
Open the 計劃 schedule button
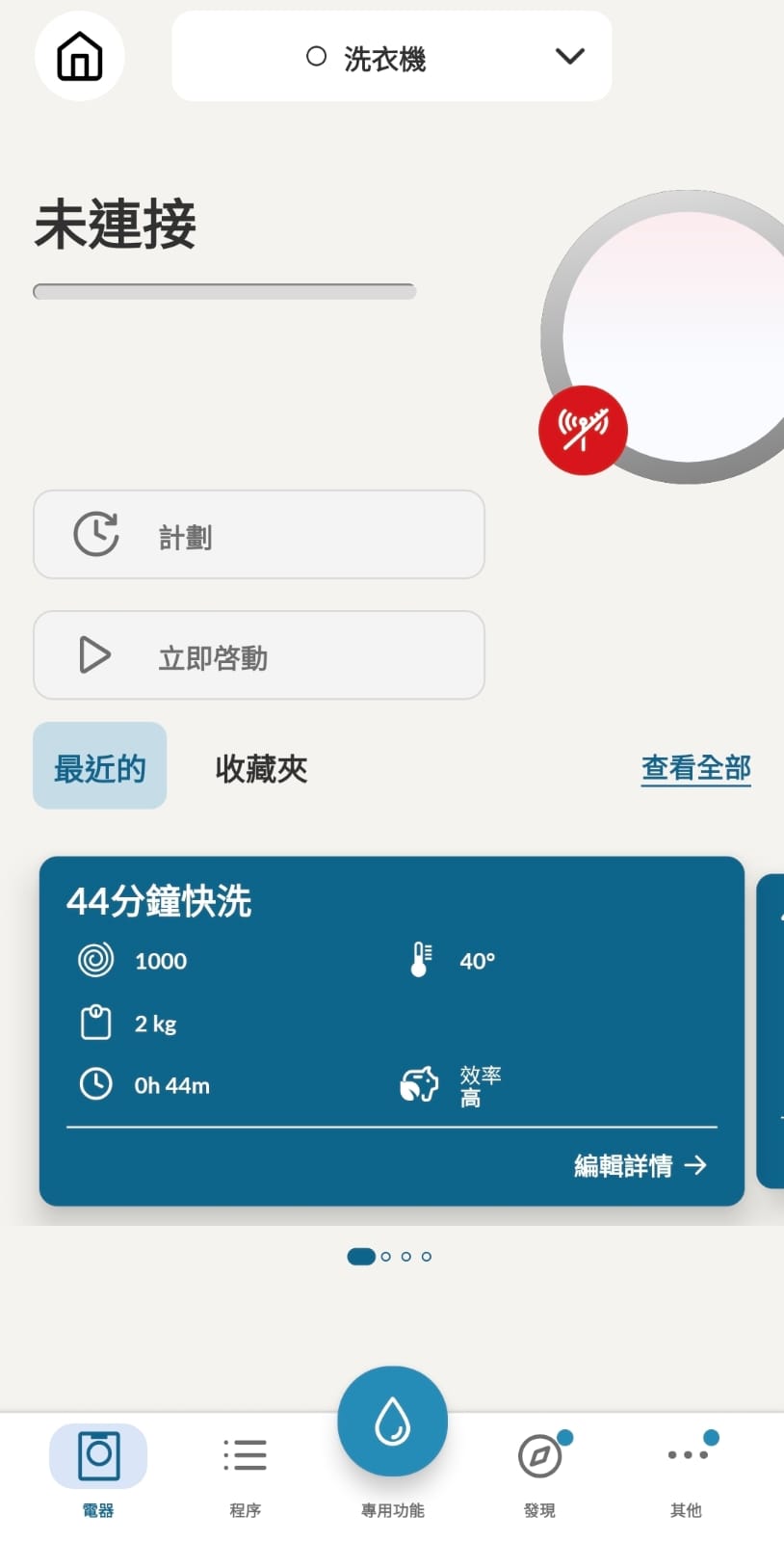258,535
